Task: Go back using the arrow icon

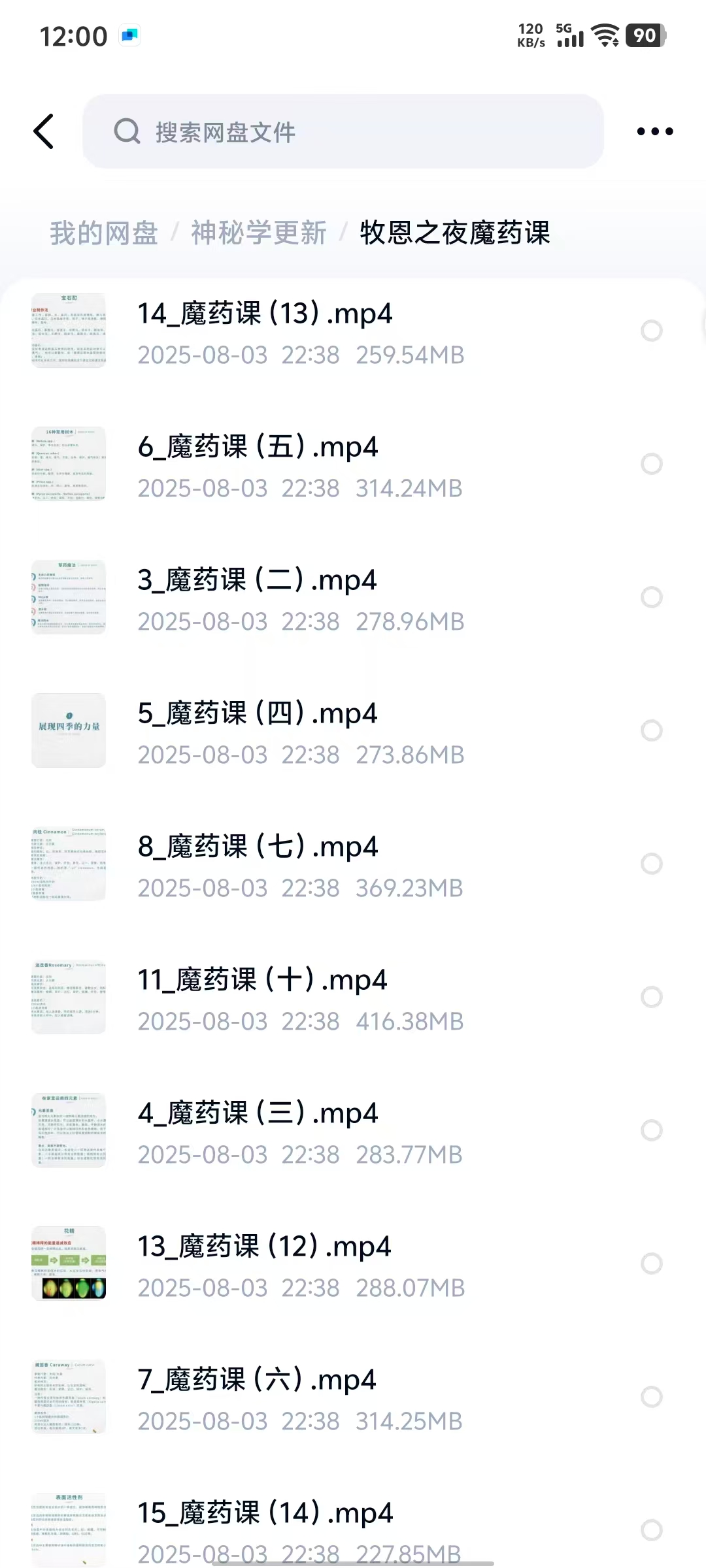Action: point(44,131)
